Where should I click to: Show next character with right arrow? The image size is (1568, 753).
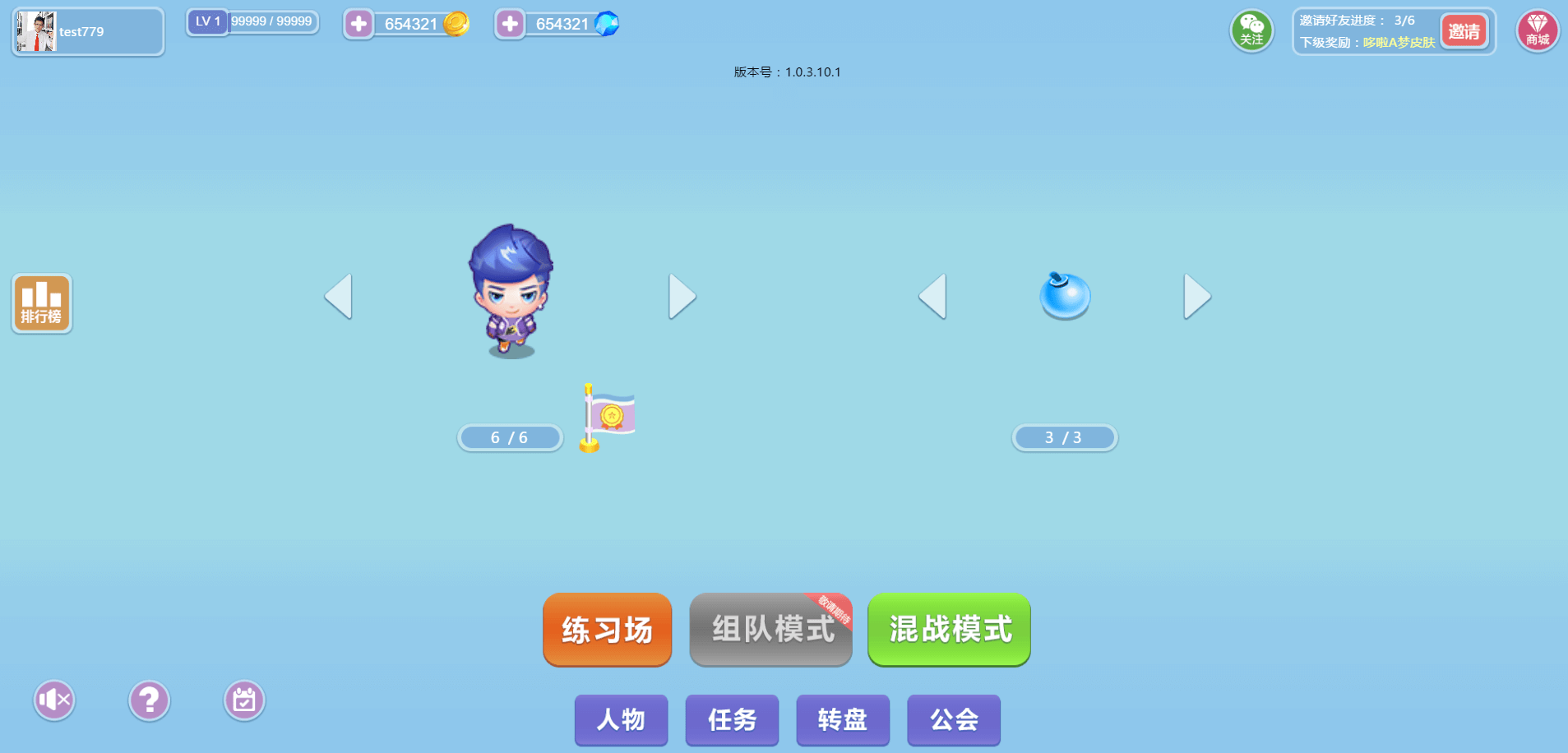click(682, 296)
